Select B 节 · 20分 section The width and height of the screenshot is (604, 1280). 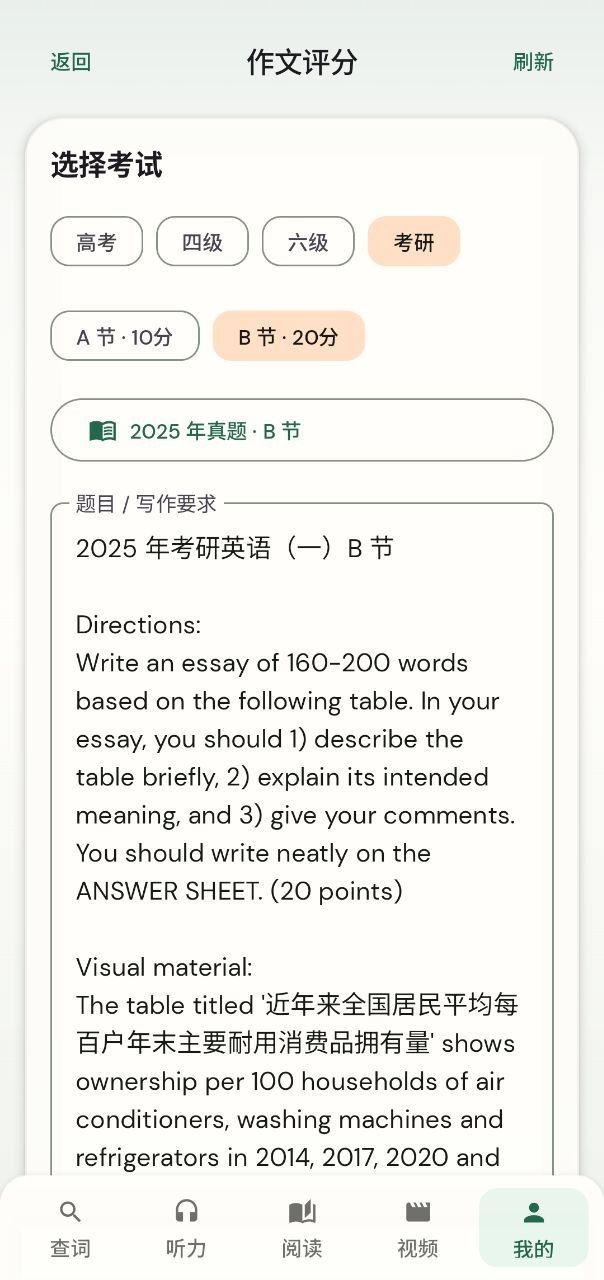(289, 336)
